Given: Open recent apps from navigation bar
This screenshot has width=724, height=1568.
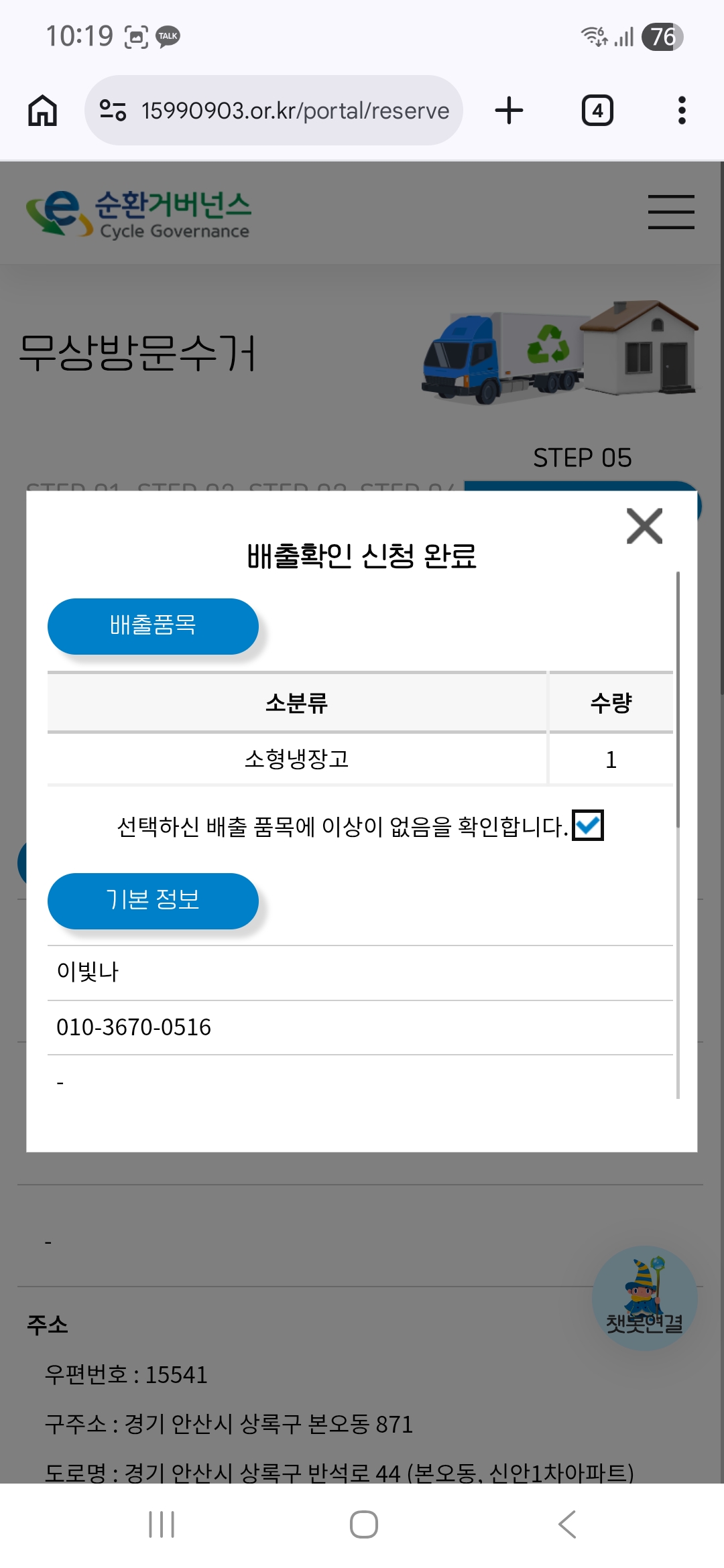Looking at the screenshot, I should coord(162,1524).
